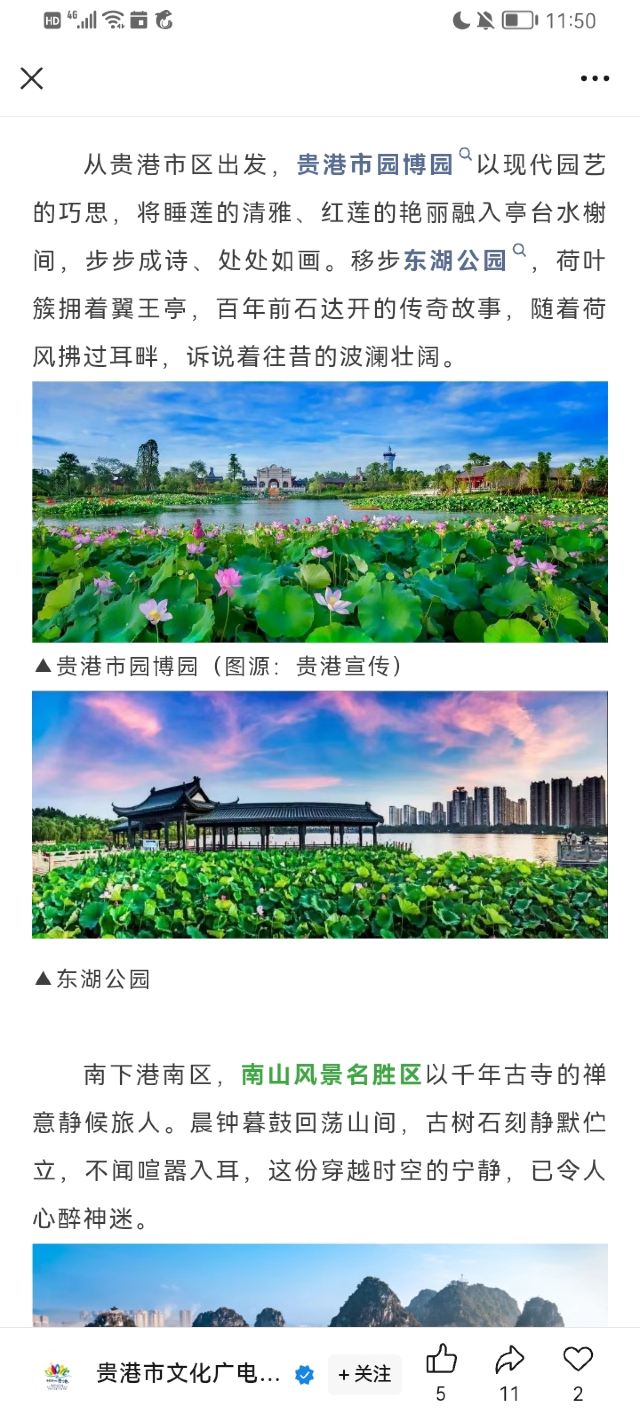
Task: Like this article with thumbs up
Action: tap(441, 1360)
